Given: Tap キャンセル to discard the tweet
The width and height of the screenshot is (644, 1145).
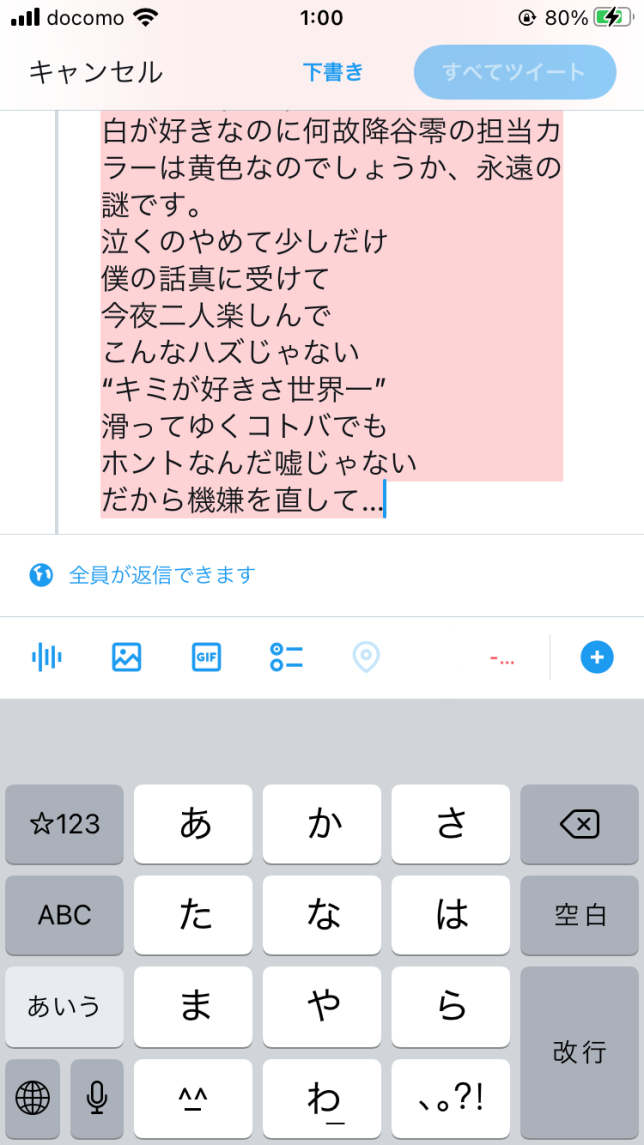Looking at the screenshot, I should point(95,72).
